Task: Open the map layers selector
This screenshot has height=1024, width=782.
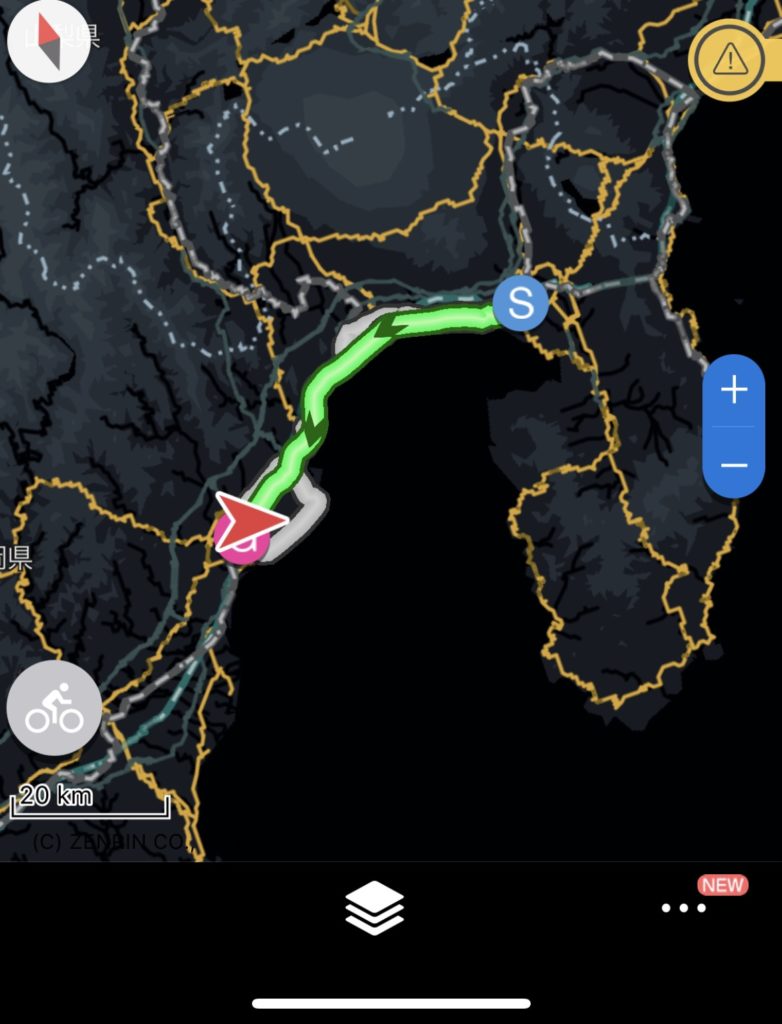Action: coord(374,907)
